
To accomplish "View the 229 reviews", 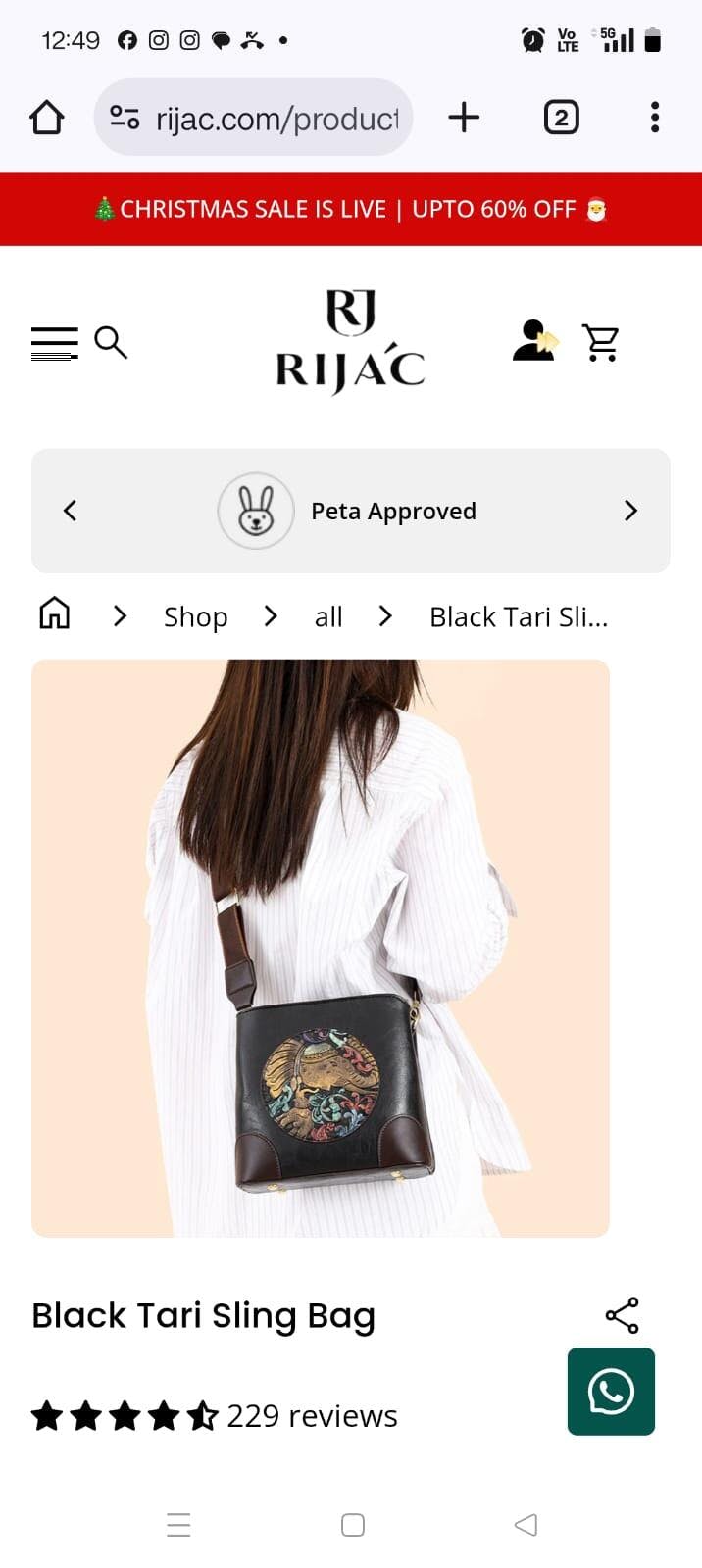I will point(311,1416).
